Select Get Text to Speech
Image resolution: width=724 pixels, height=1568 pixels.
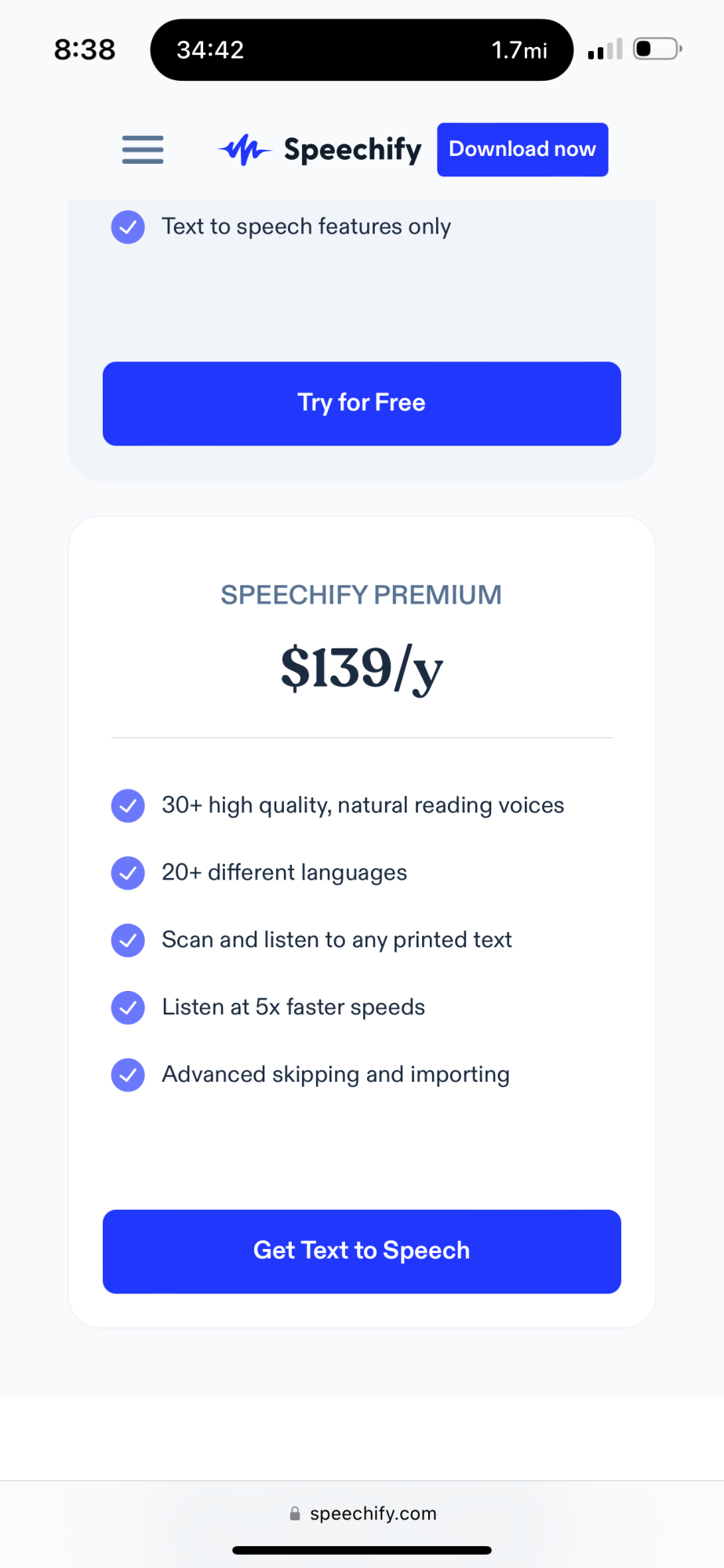(x=362, y=1251)
